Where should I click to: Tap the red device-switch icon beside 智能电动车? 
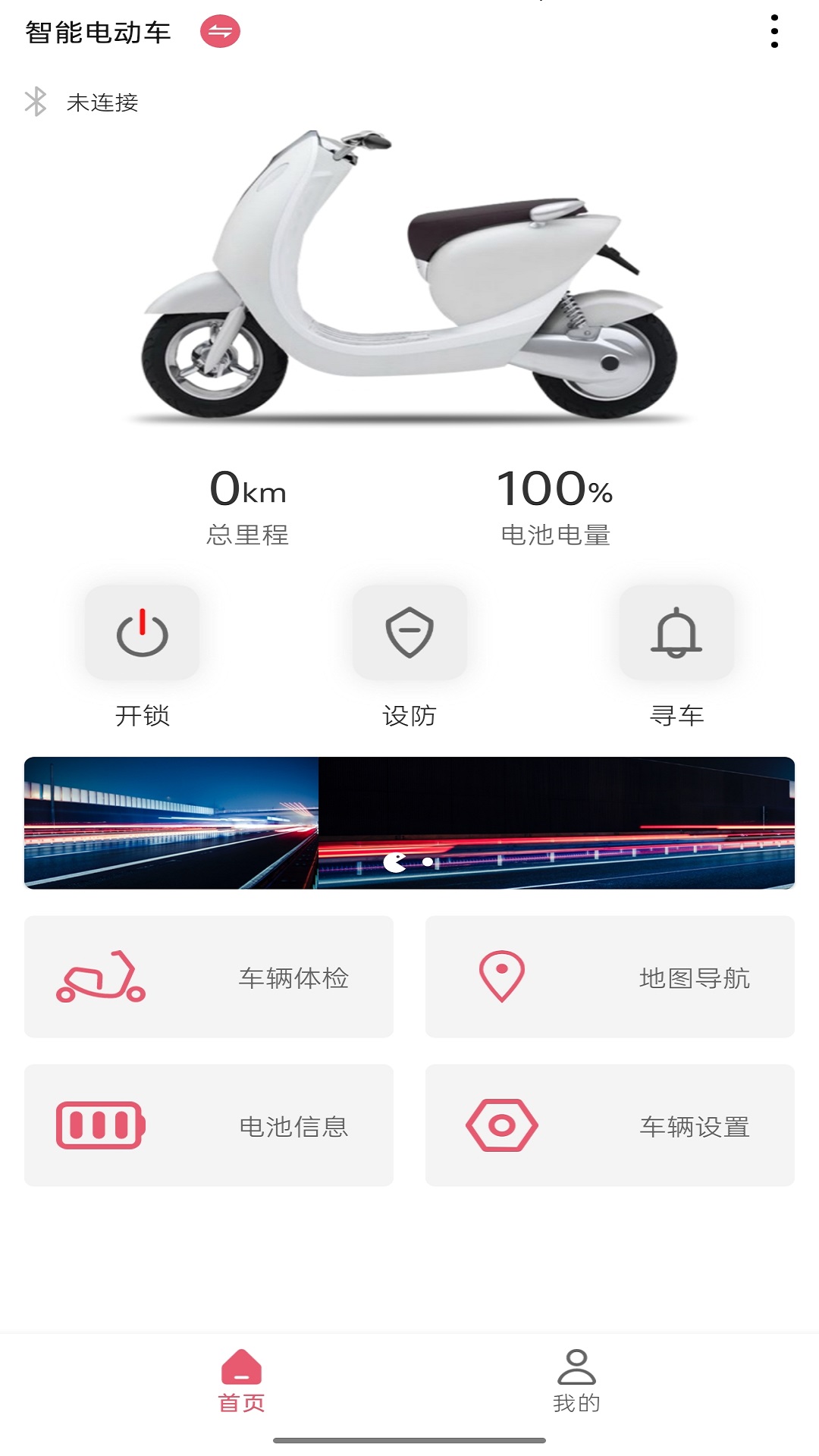219,33
